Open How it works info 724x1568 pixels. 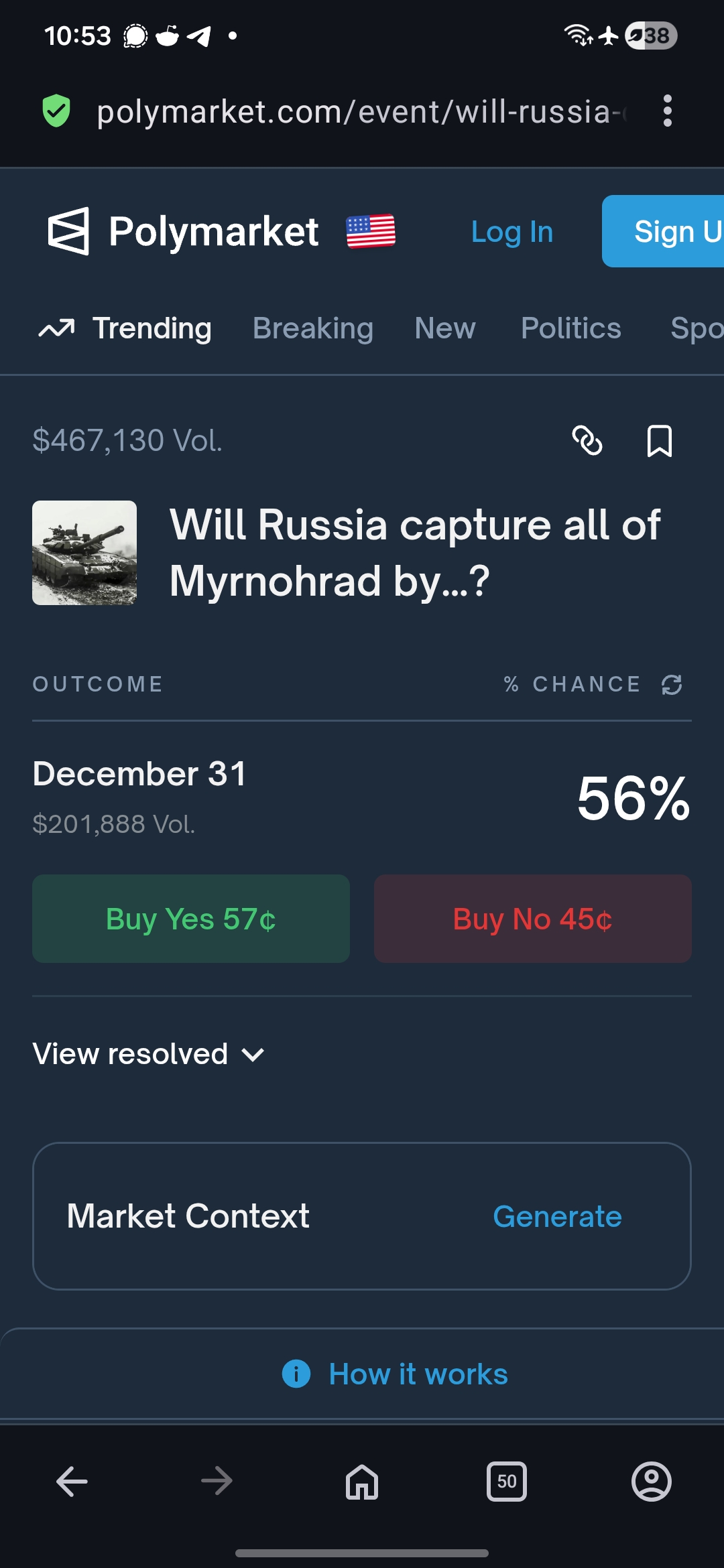click(396, 1374)
